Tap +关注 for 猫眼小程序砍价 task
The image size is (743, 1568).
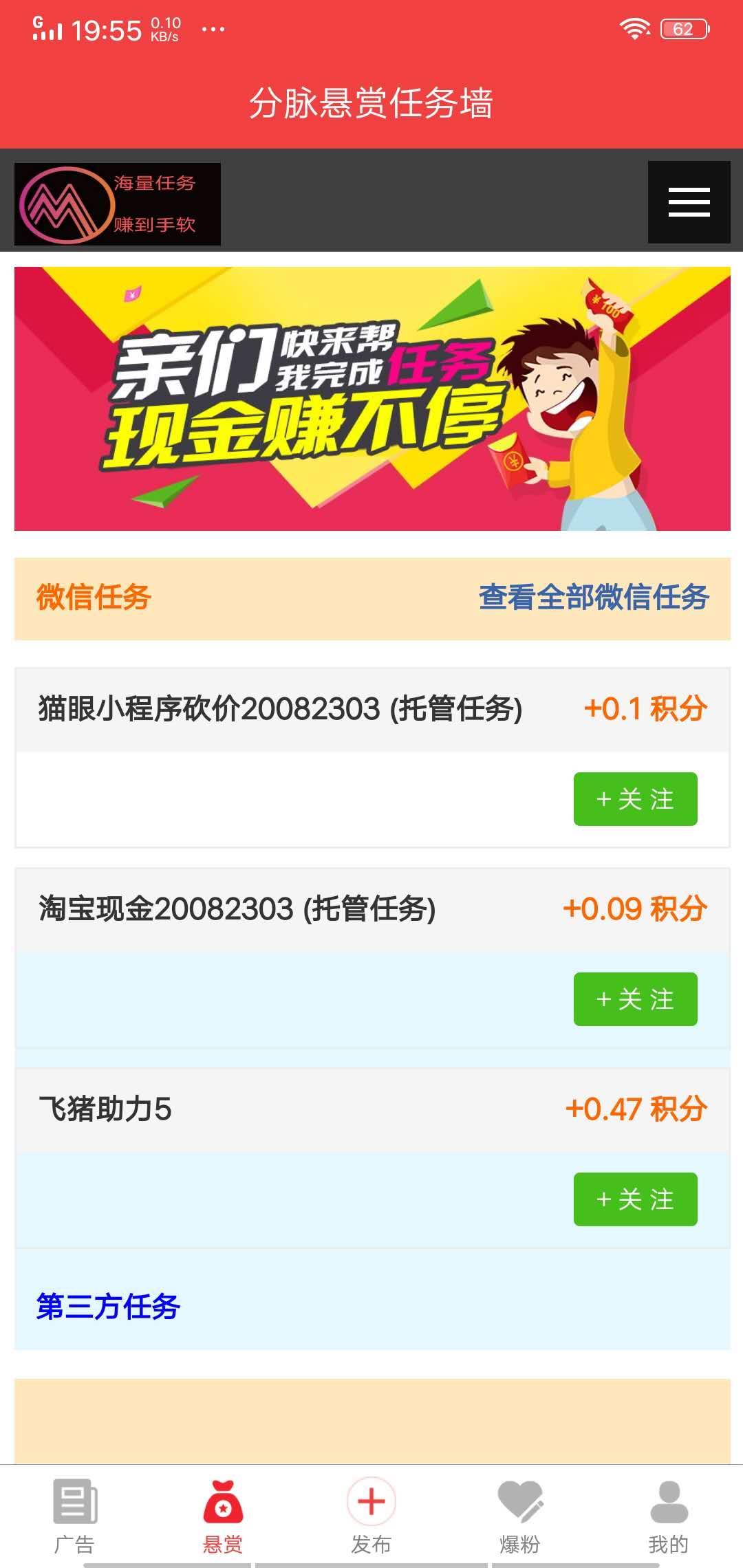click(x=635, y=799)
